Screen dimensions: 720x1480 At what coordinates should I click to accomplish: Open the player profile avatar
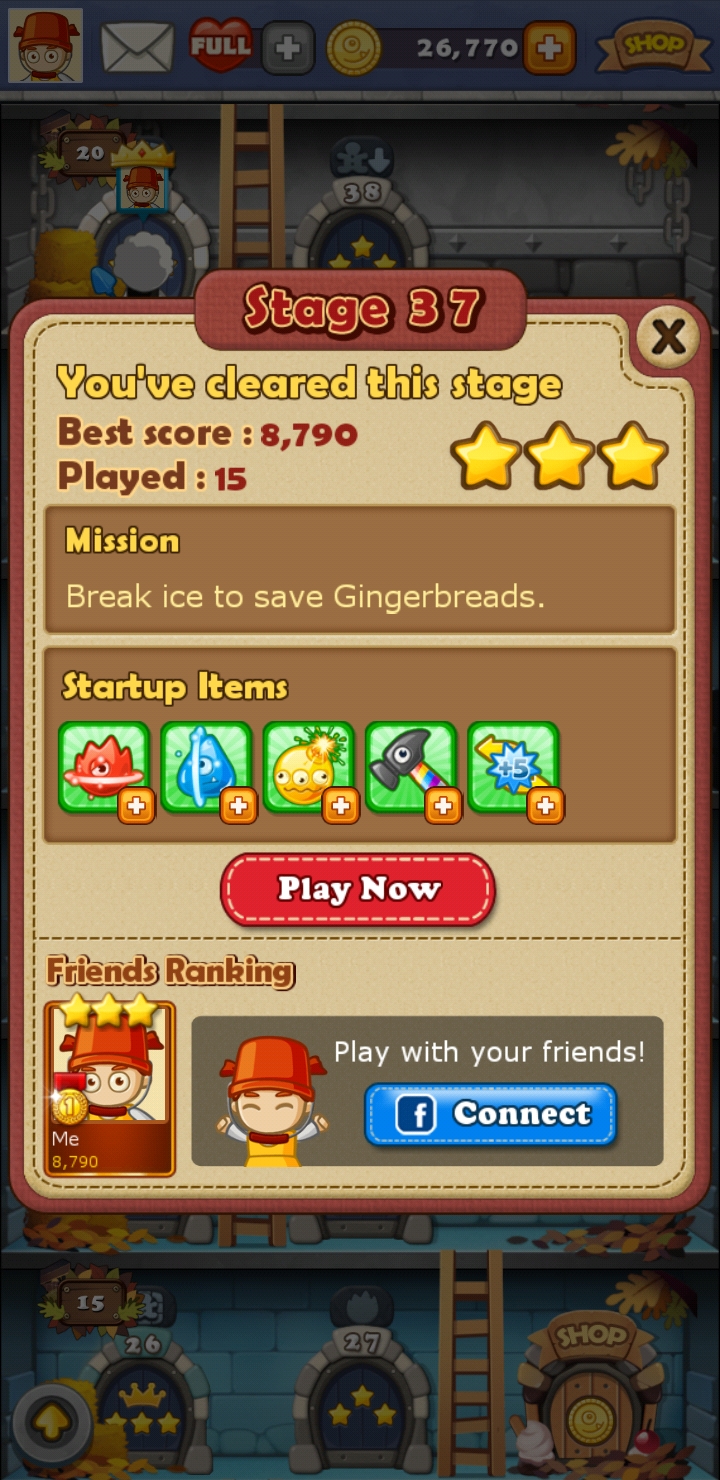(46, 46)
